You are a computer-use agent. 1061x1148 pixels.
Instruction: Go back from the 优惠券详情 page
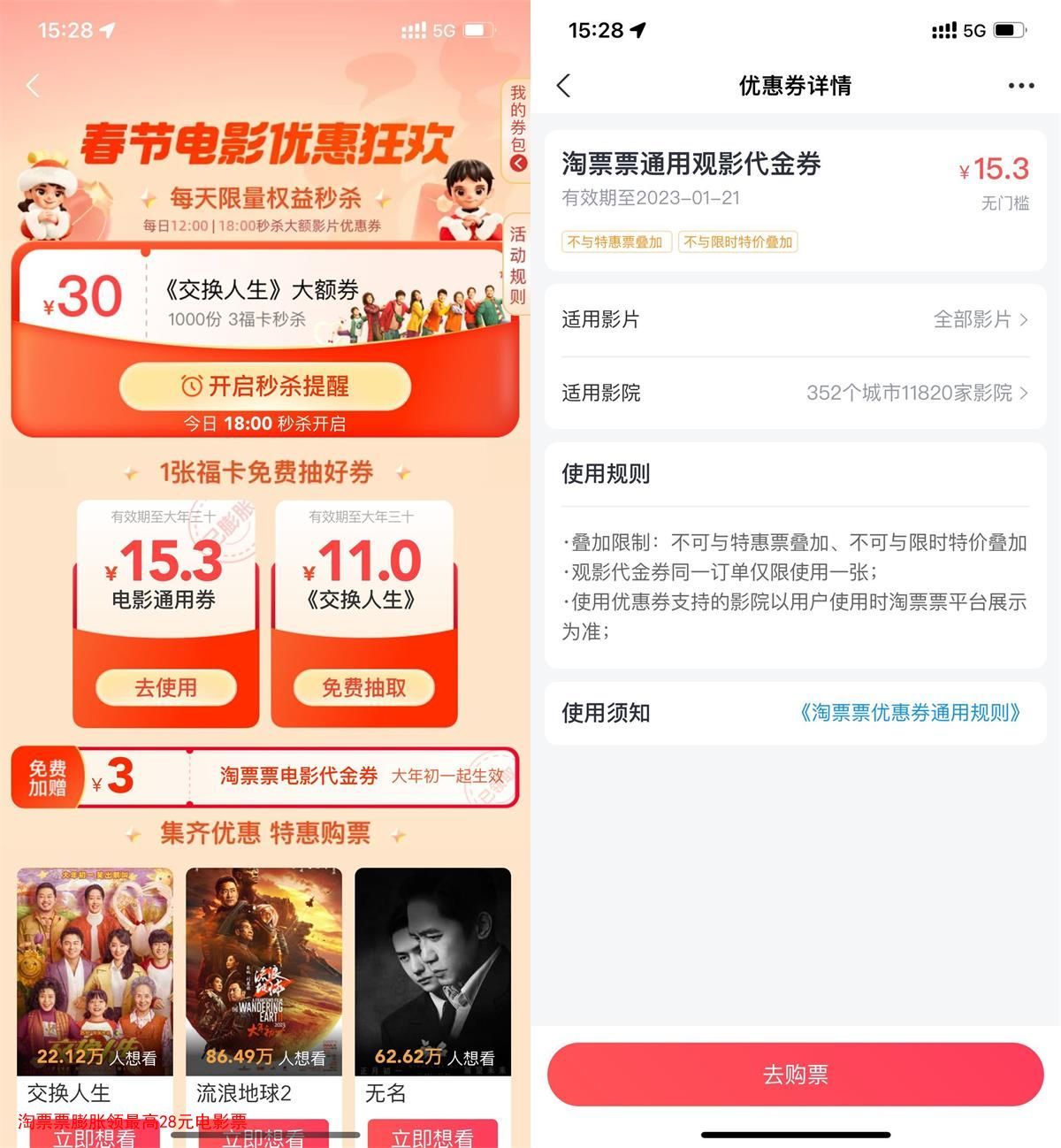click(563, 86)
